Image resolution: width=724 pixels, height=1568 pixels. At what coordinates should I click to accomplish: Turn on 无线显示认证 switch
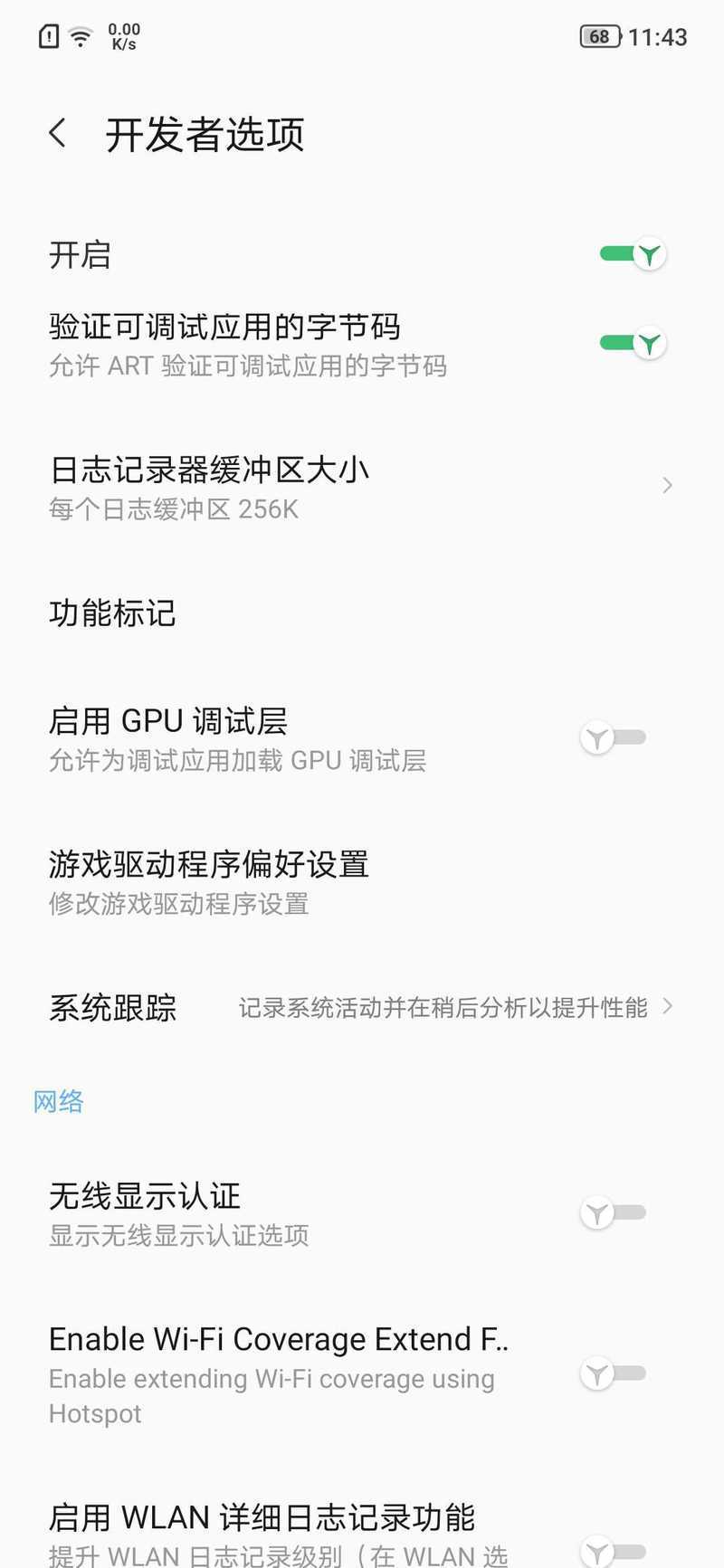click(614, 1213)
